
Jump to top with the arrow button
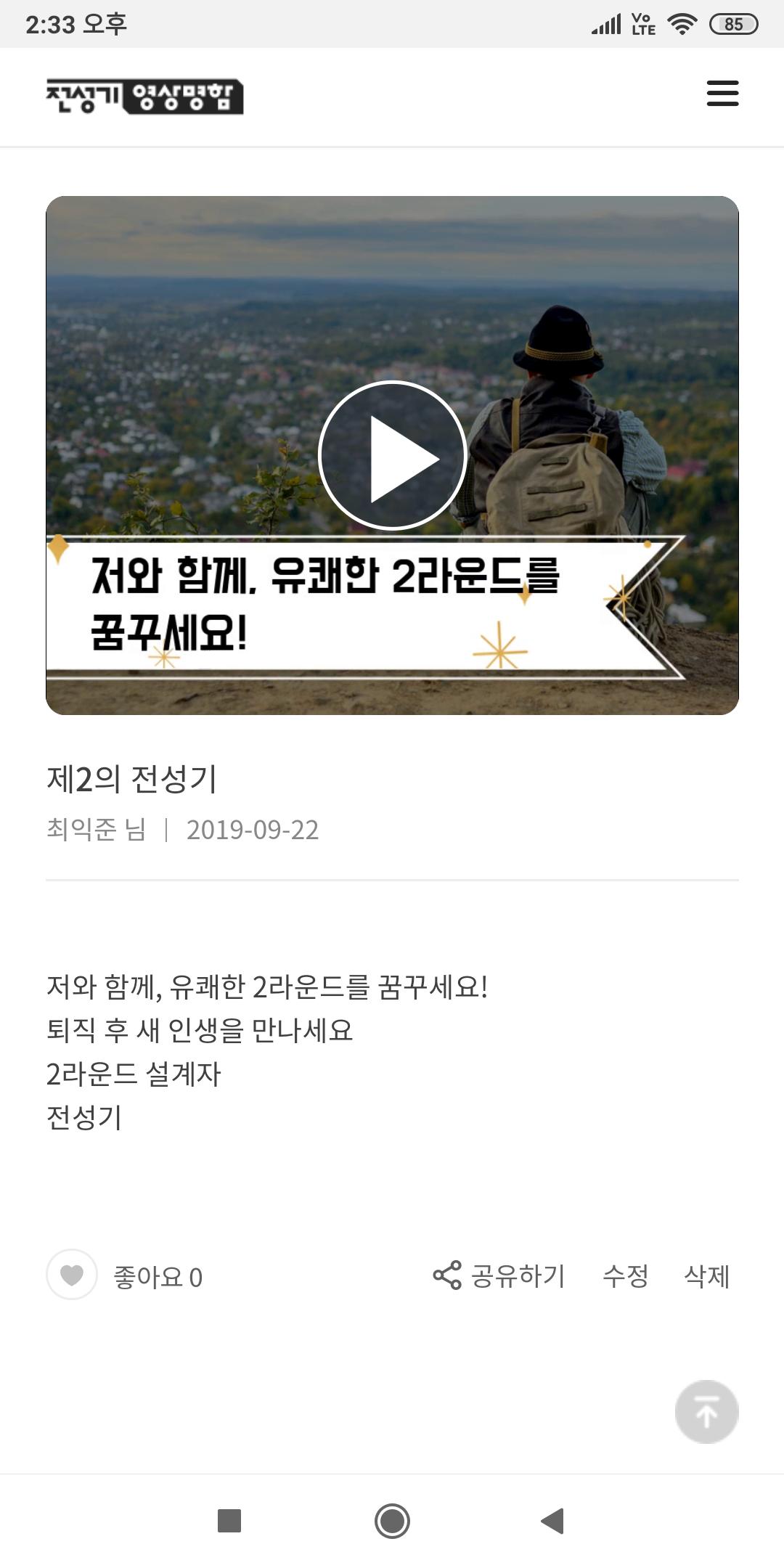click(x=706, y=1412)
